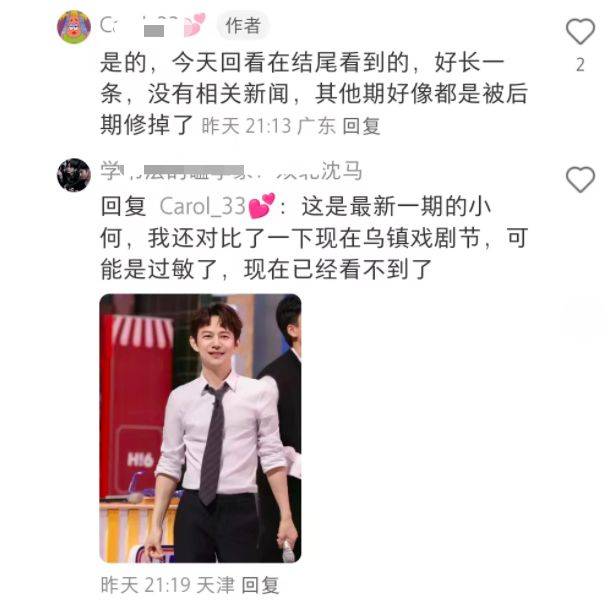Reply to the comment from 广东
Viewport: 609px width, 609px height.
[362, 127]
